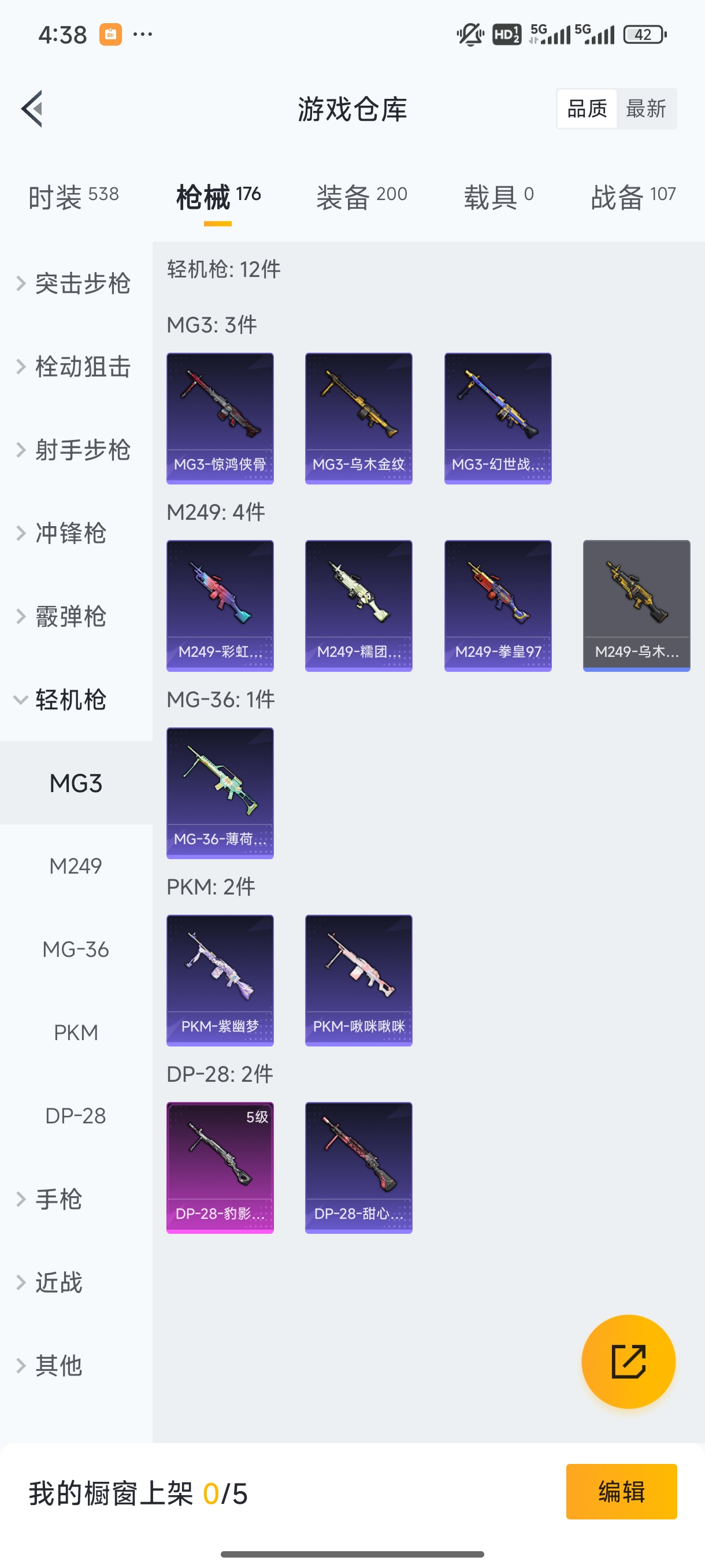Switch to the 时装 tab
705x1568 pixels.
click(x=73, y=197)
